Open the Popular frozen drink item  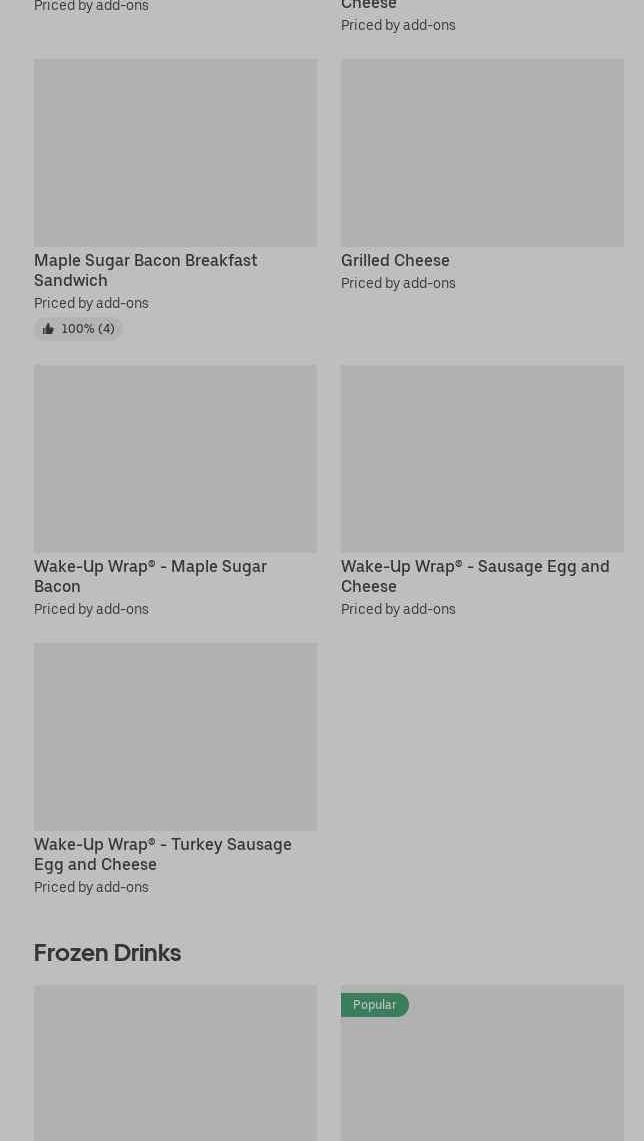coord(482,1070)
